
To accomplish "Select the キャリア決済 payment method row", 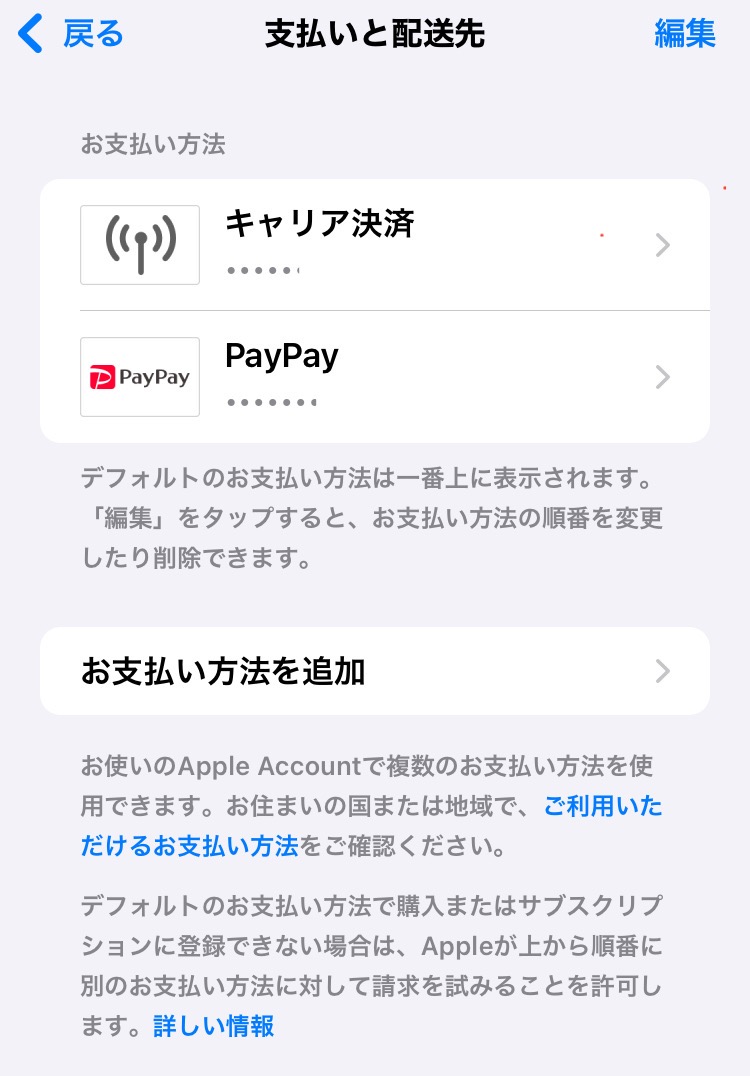I will pyautogui.click(x=375, y=244).
